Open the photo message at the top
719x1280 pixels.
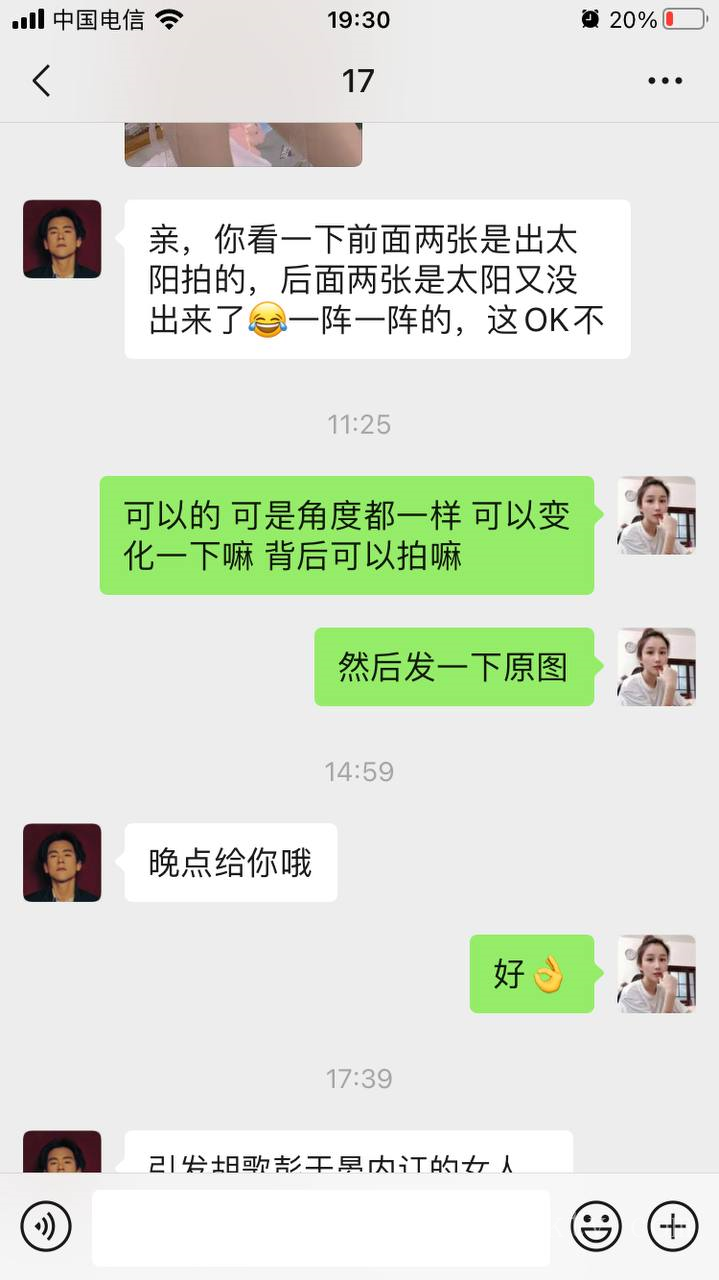click(243, 145)
